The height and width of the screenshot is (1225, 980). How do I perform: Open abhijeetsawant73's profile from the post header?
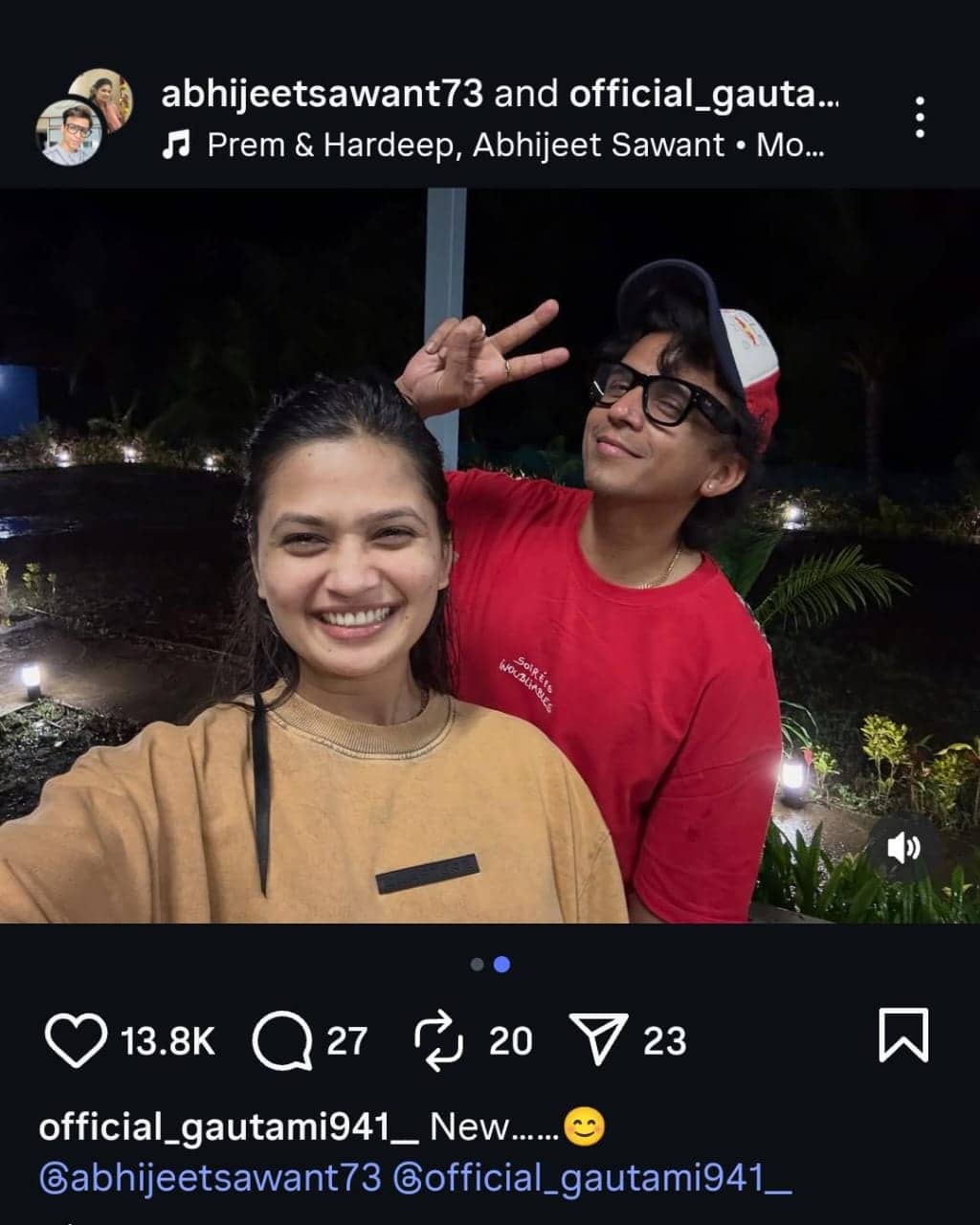[322, 95]
